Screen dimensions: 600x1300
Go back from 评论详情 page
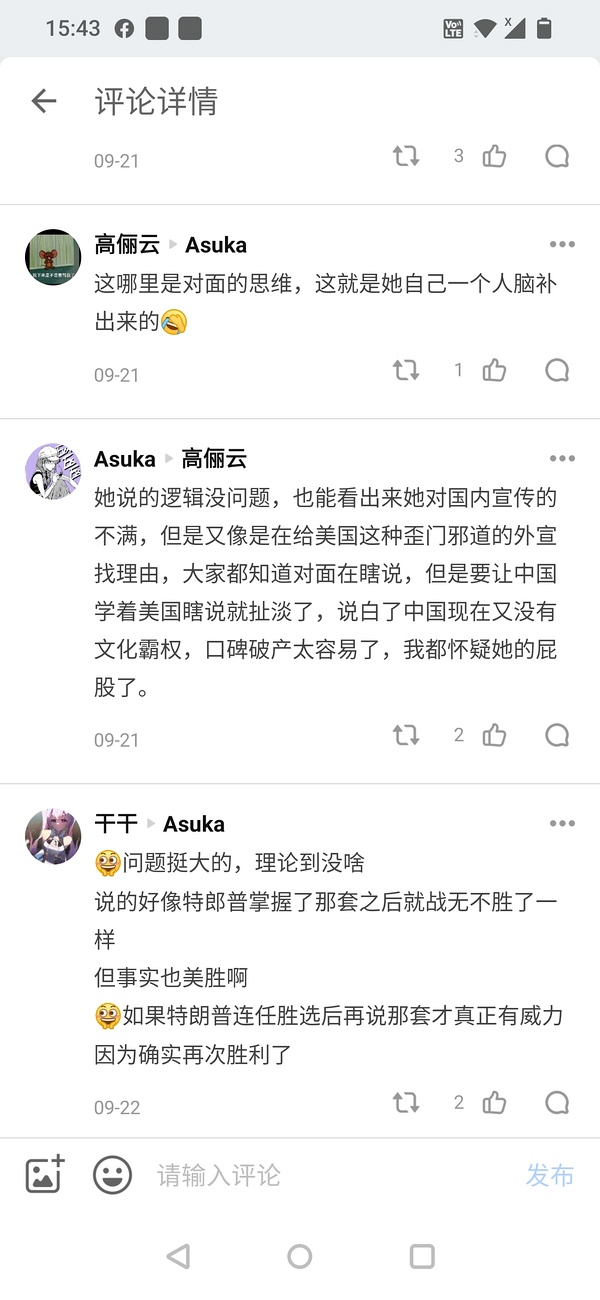point(44,101)
